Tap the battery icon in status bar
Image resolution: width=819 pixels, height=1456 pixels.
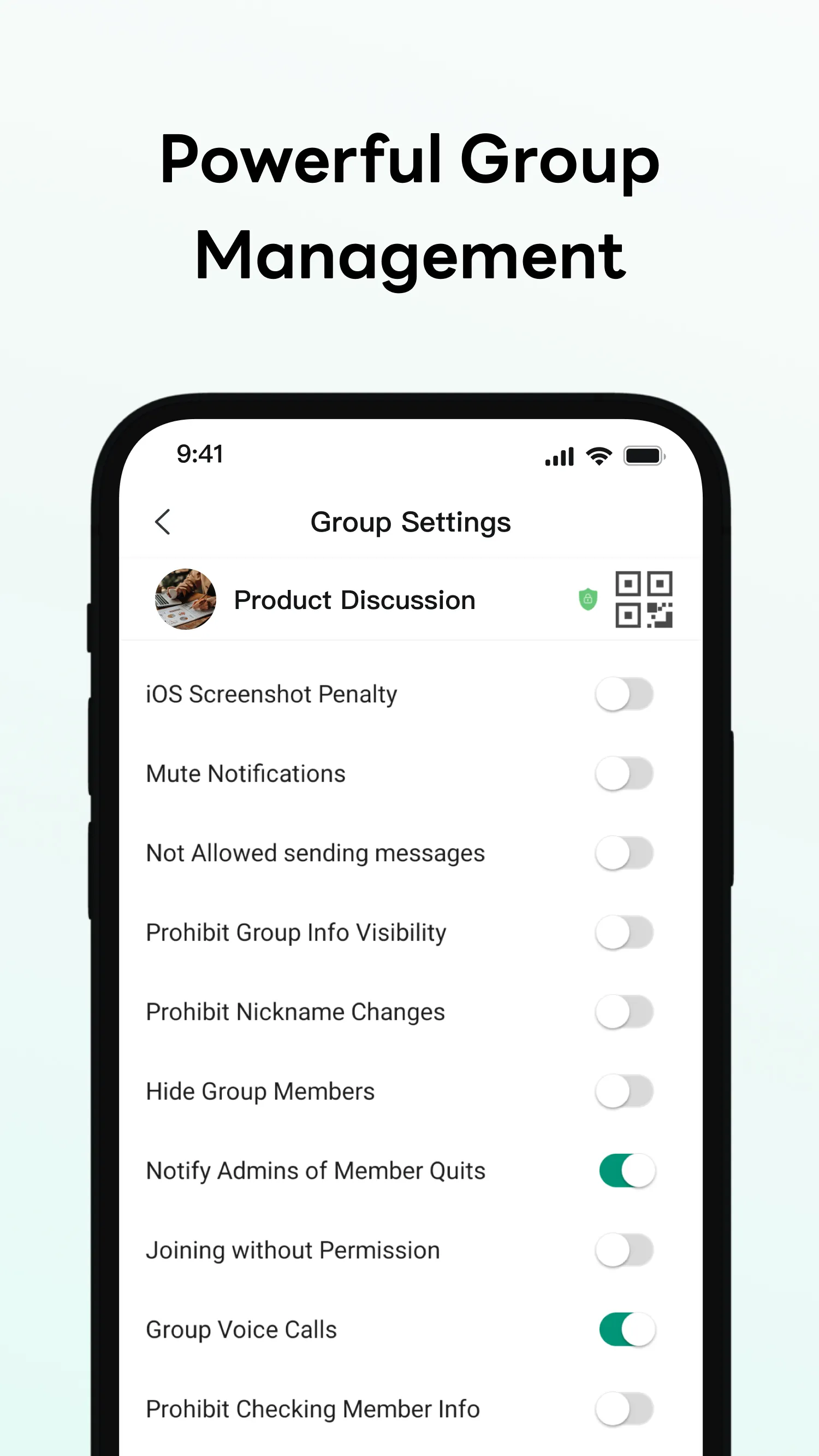pyautogui.click(x=644, y=456)
